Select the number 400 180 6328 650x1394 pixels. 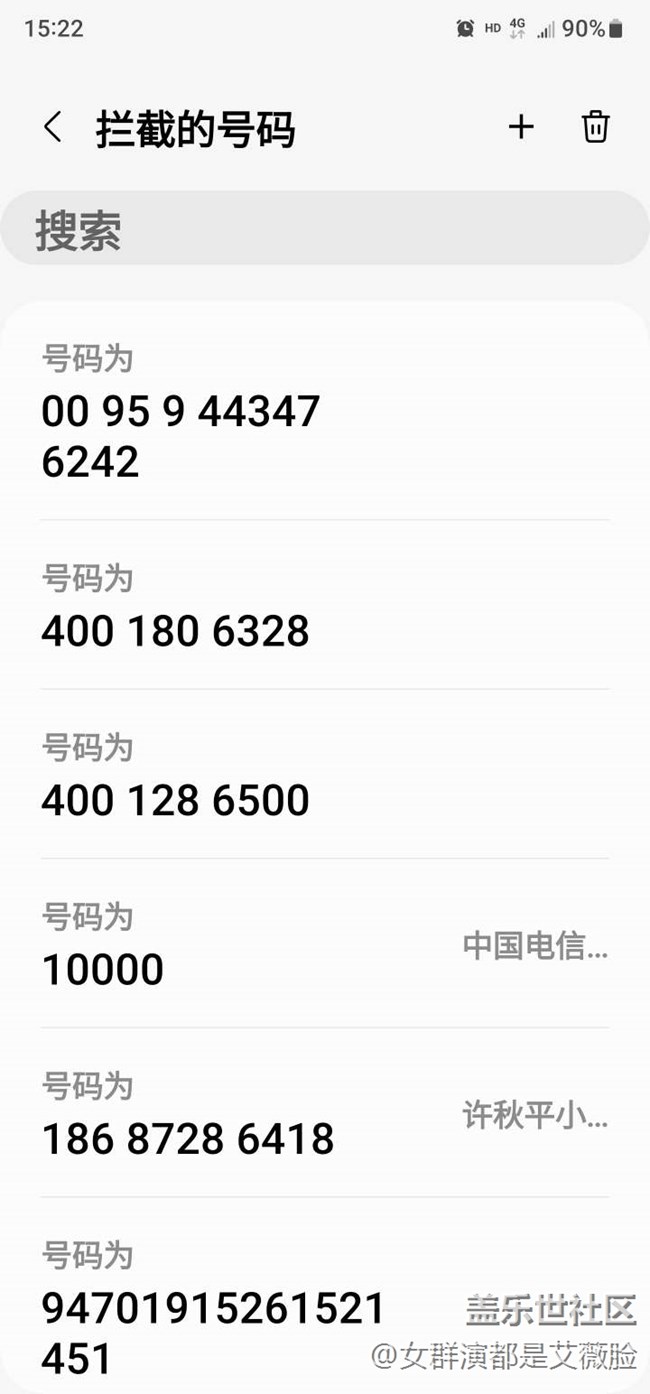pos(325,605)
